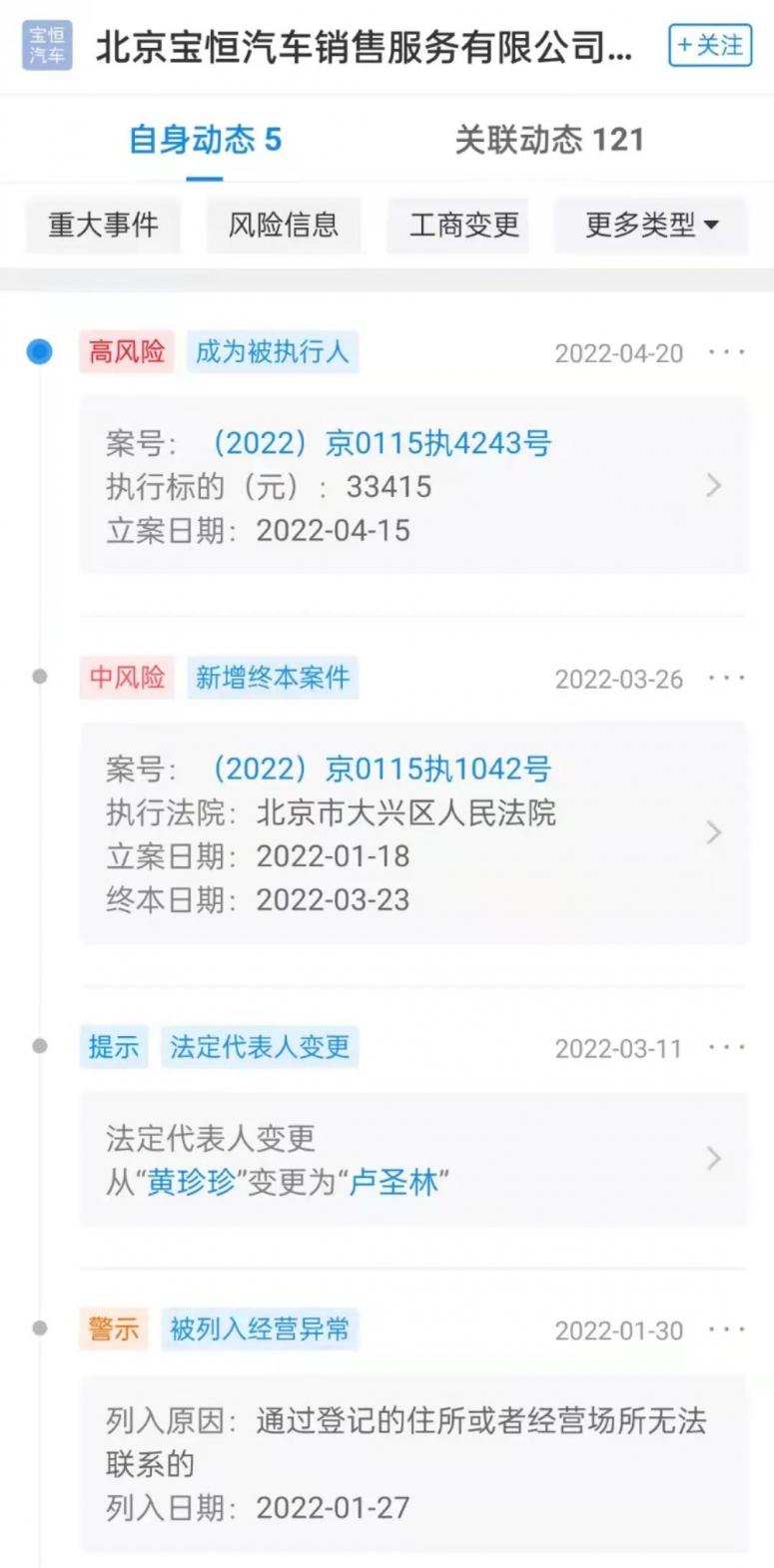
Task: Filter by 风险信息
Action: 284,225
